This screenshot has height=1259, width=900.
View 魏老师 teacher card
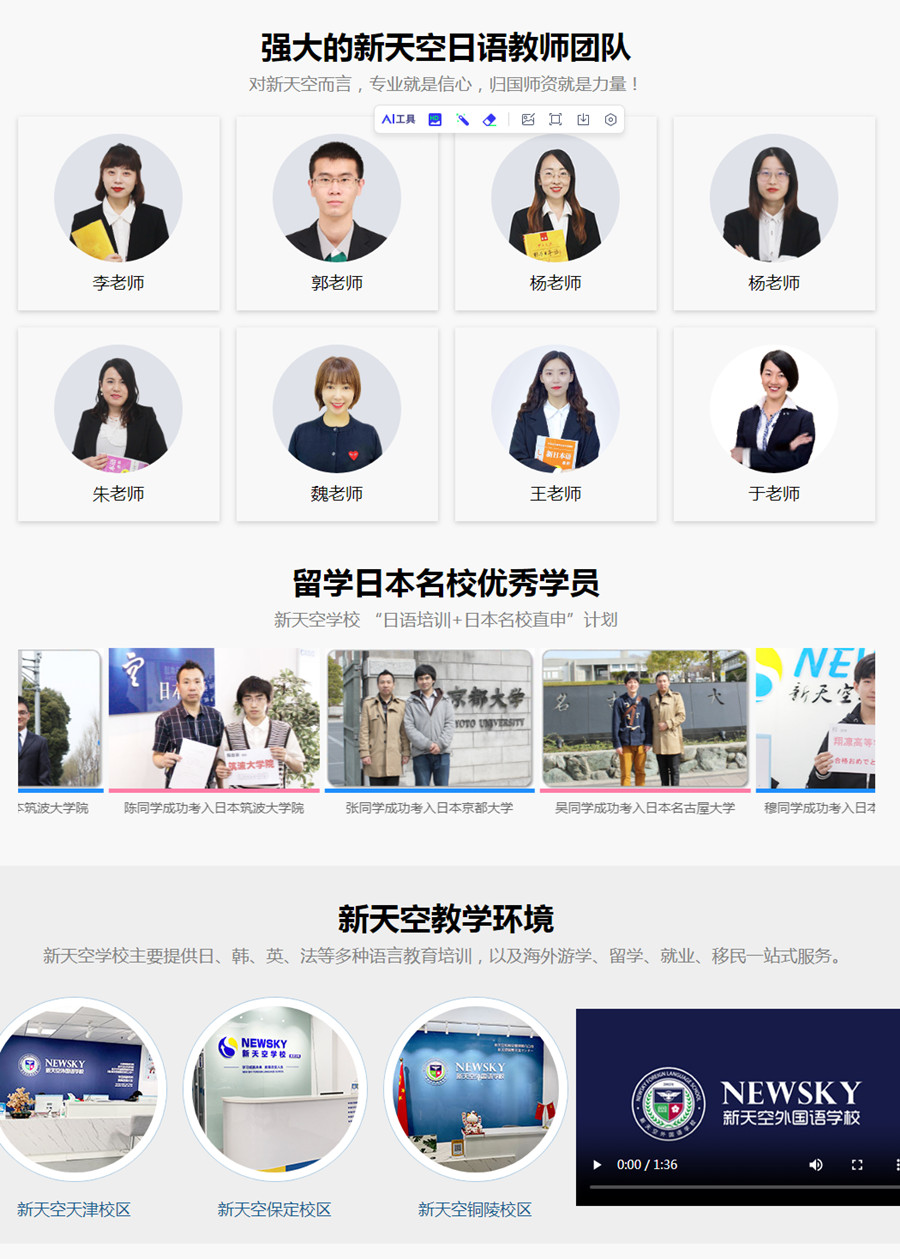[337, 423]
